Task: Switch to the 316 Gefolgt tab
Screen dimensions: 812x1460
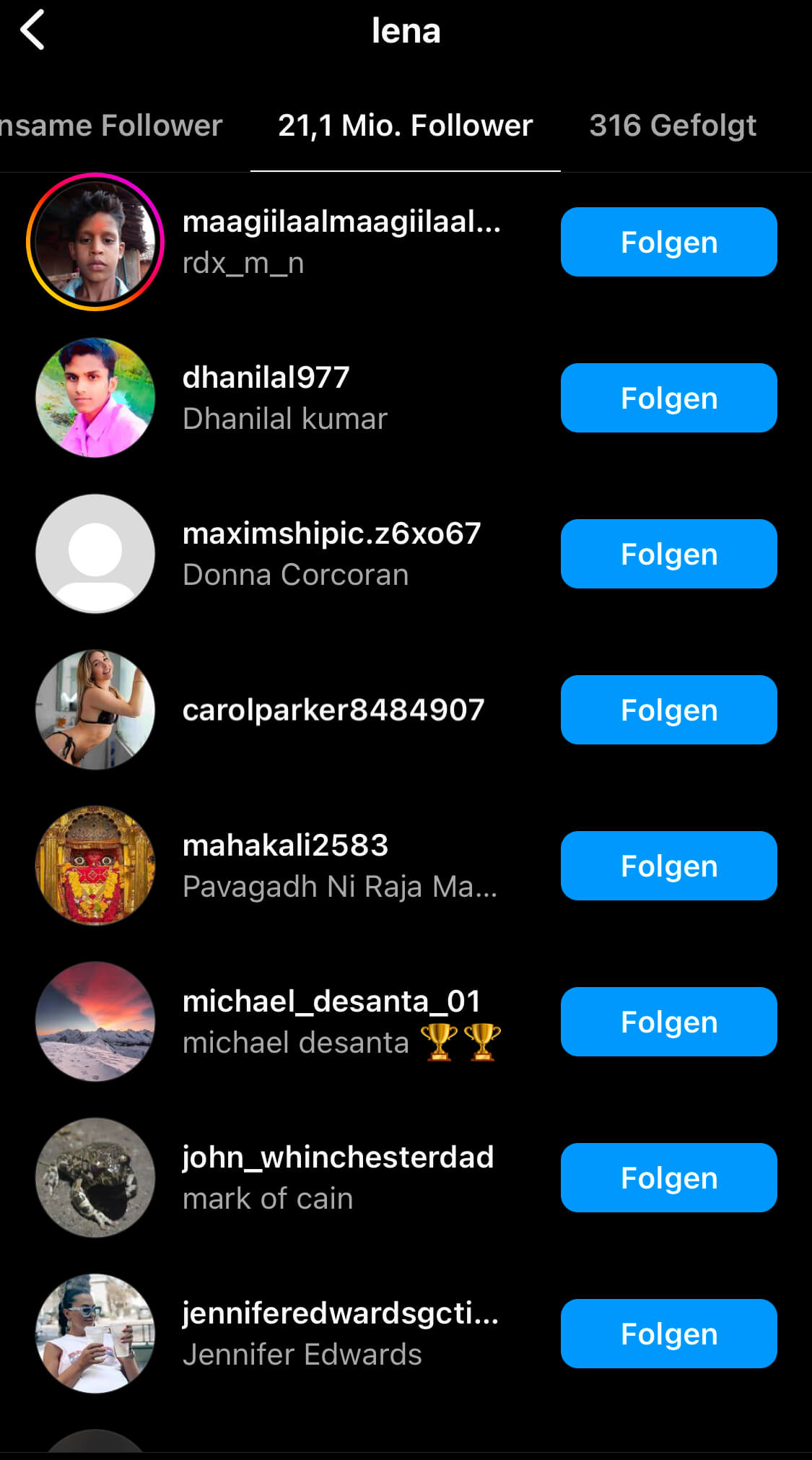Action: click(673, 126)
